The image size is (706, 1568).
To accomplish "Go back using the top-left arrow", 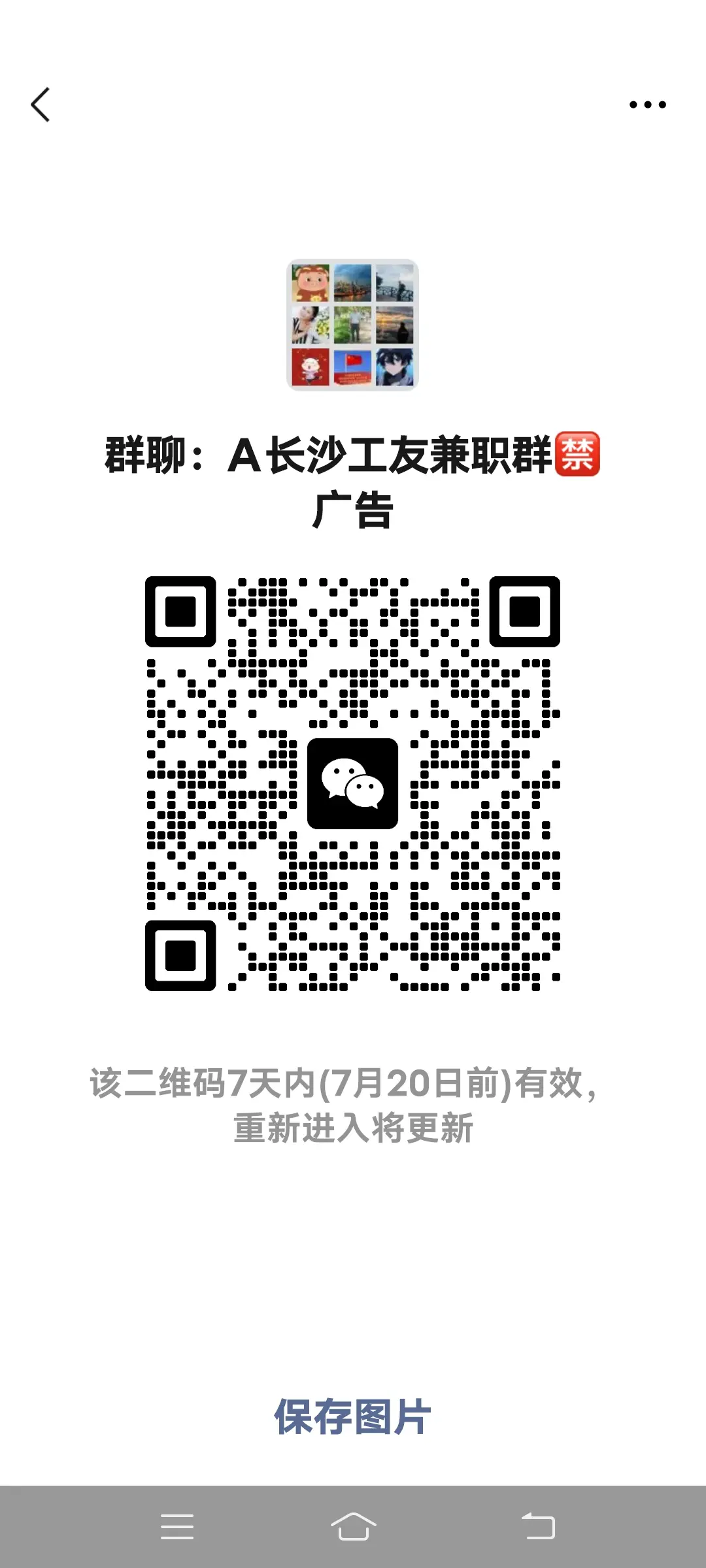I will [x=41, y=105].
